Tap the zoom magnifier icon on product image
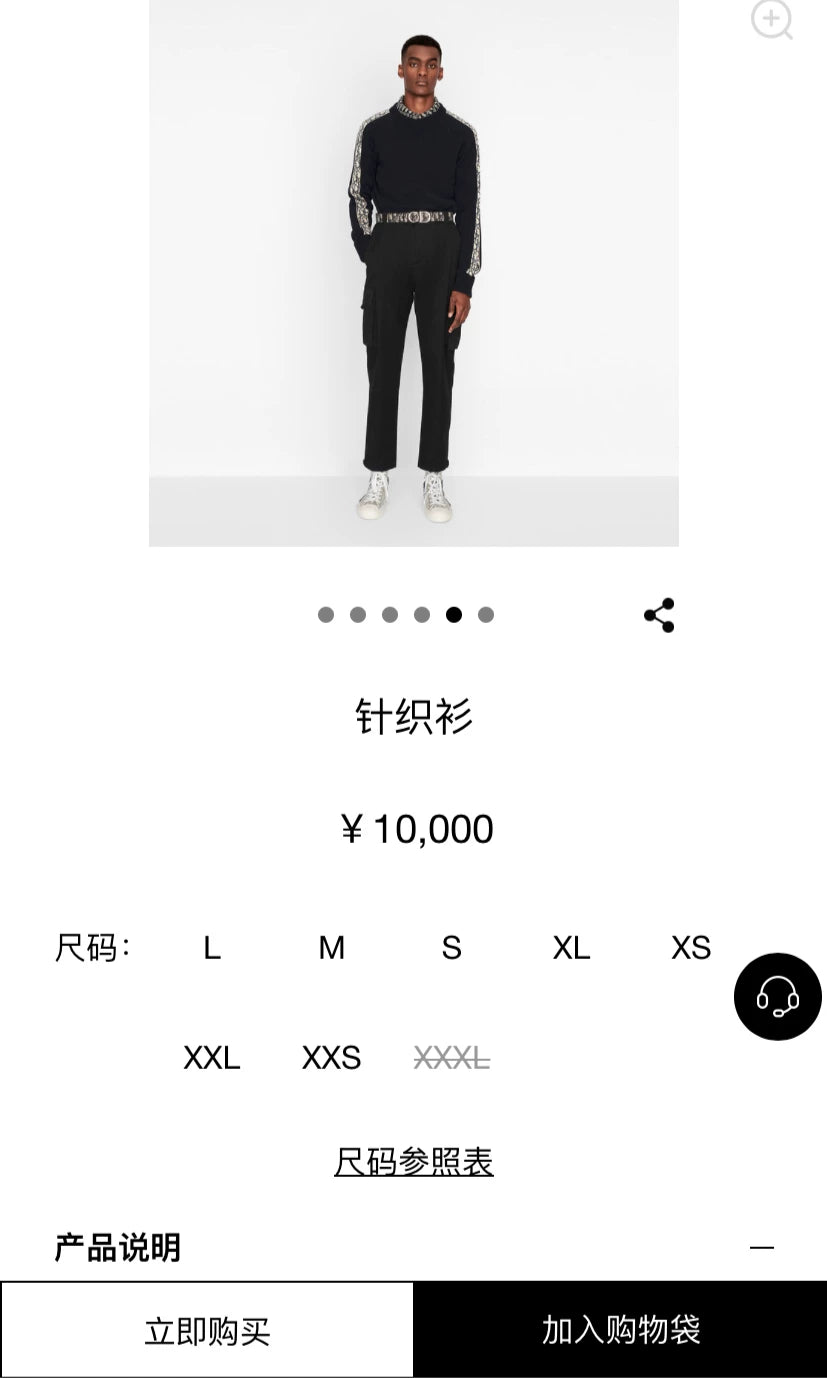This screenshot has width=827, height=1378. (x=771, y=19)
